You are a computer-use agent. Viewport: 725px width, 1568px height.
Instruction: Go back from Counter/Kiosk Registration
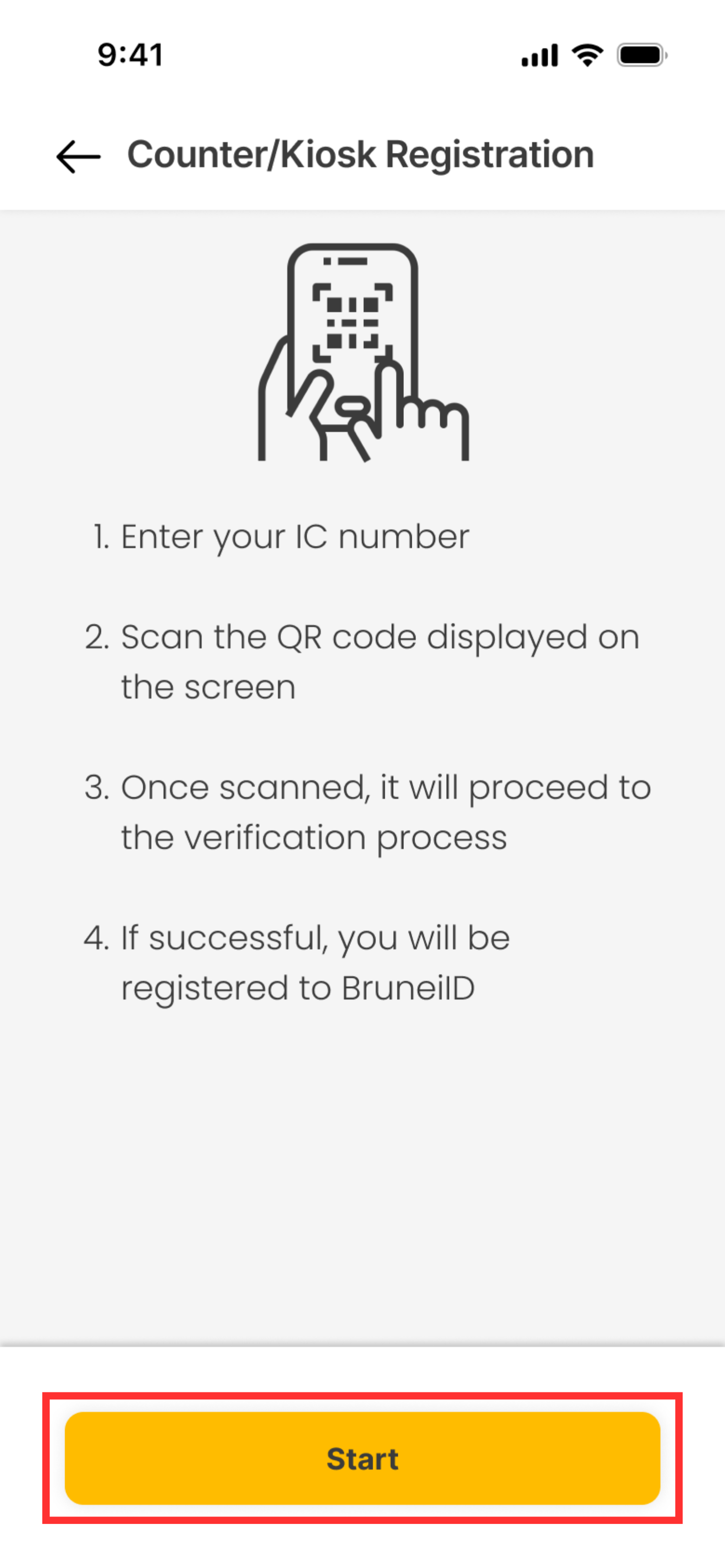[78, 157]
